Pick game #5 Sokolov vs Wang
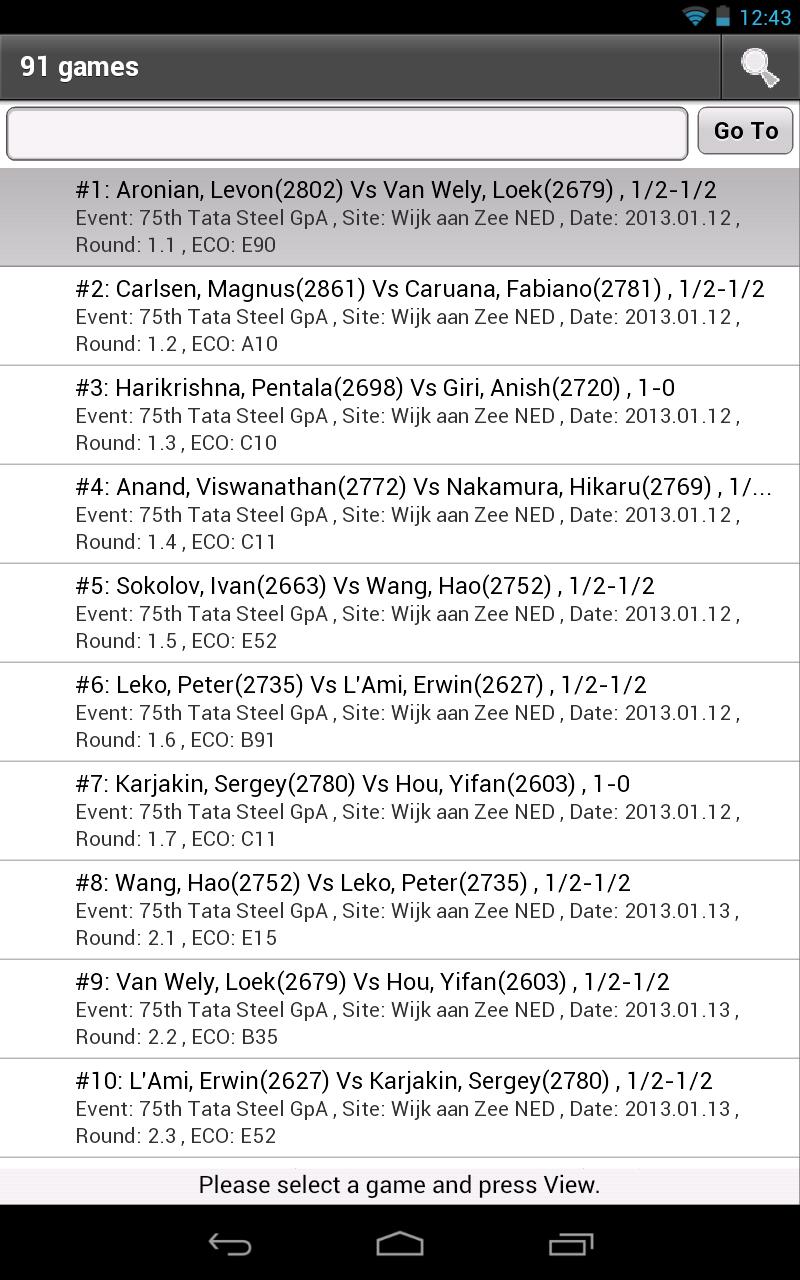The image size is (800, 1280). (x=400, y=613)
